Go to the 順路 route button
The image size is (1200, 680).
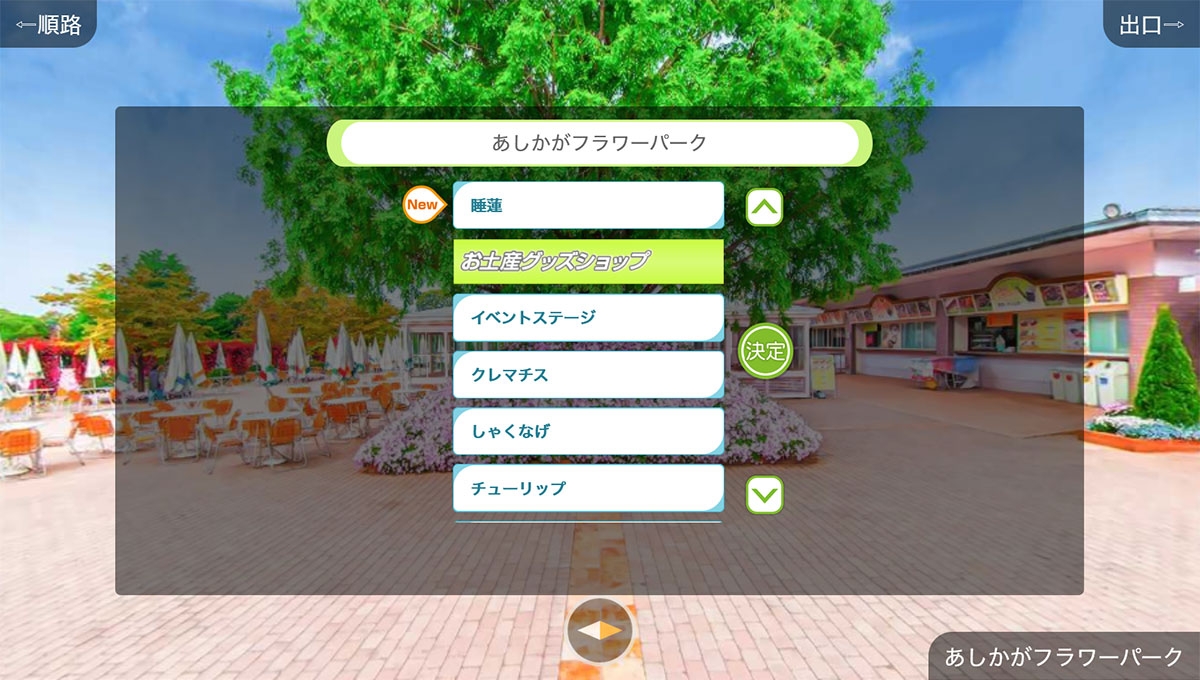click(48, 24)
